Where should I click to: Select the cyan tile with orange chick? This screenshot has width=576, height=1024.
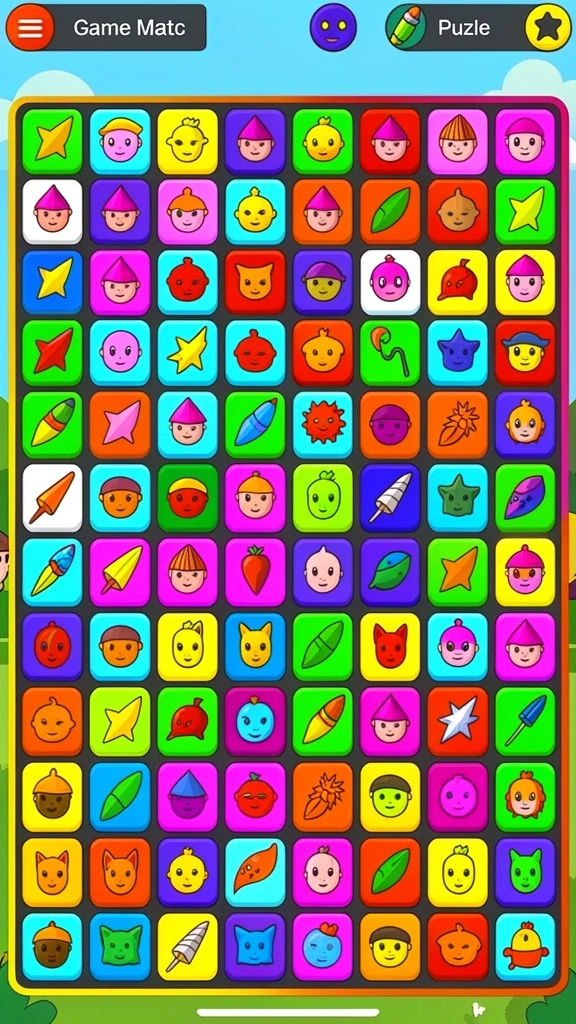pyautogui.click(x=525, y=946)
